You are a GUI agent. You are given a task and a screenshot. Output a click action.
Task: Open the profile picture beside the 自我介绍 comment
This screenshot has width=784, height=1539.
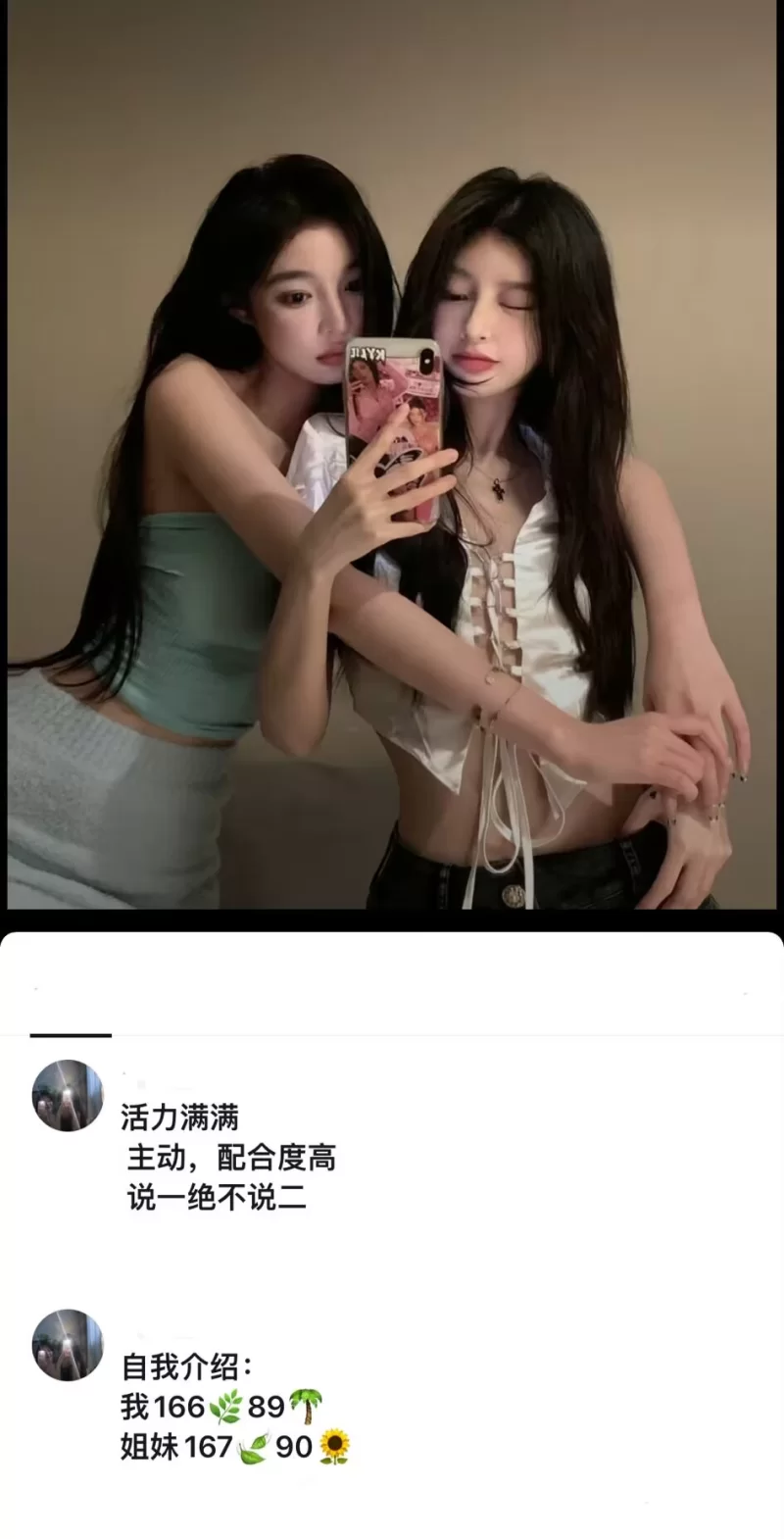coord(68,1345)
